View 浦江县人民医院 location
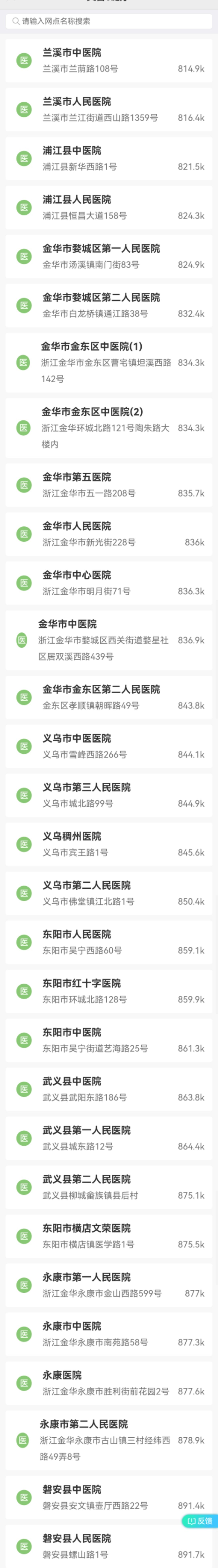 pos(109,208)
